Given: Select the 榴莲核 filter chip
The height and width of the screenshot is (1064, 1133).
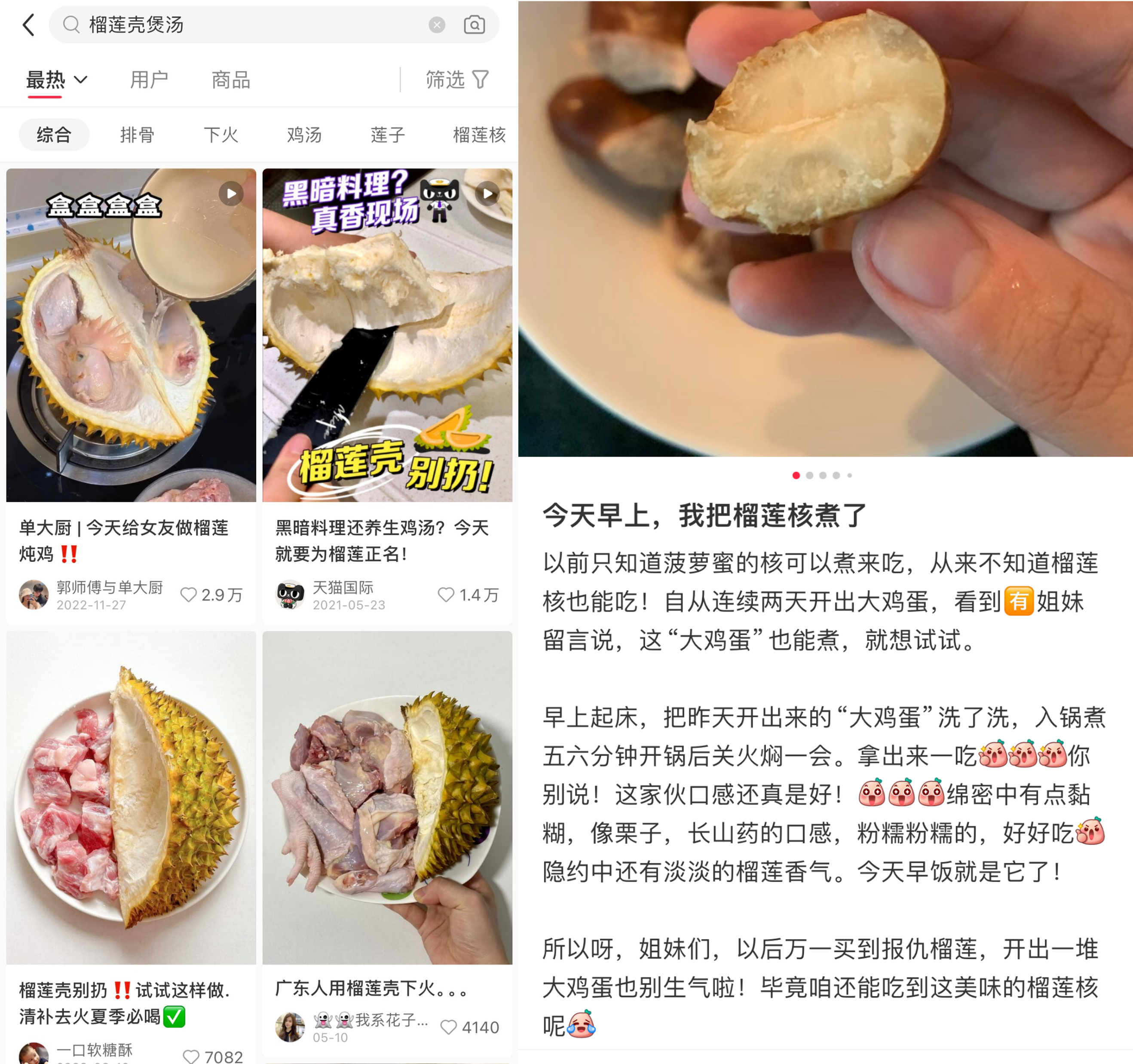Looking at the screenshot, I should (479, 135).
